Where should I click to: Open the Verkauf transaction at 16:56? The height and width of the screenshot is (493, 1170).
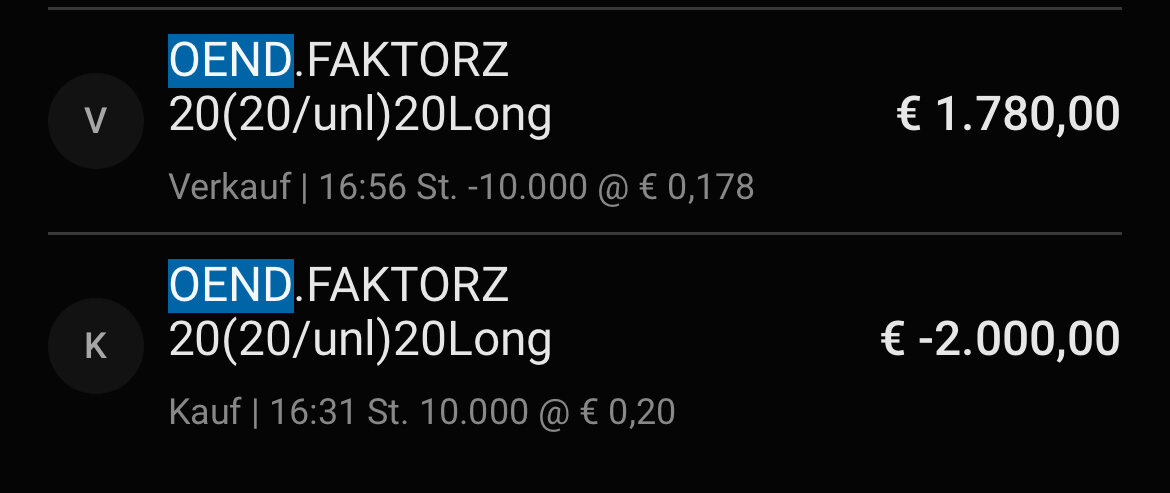pyautogui.click(x=585, y=120)
